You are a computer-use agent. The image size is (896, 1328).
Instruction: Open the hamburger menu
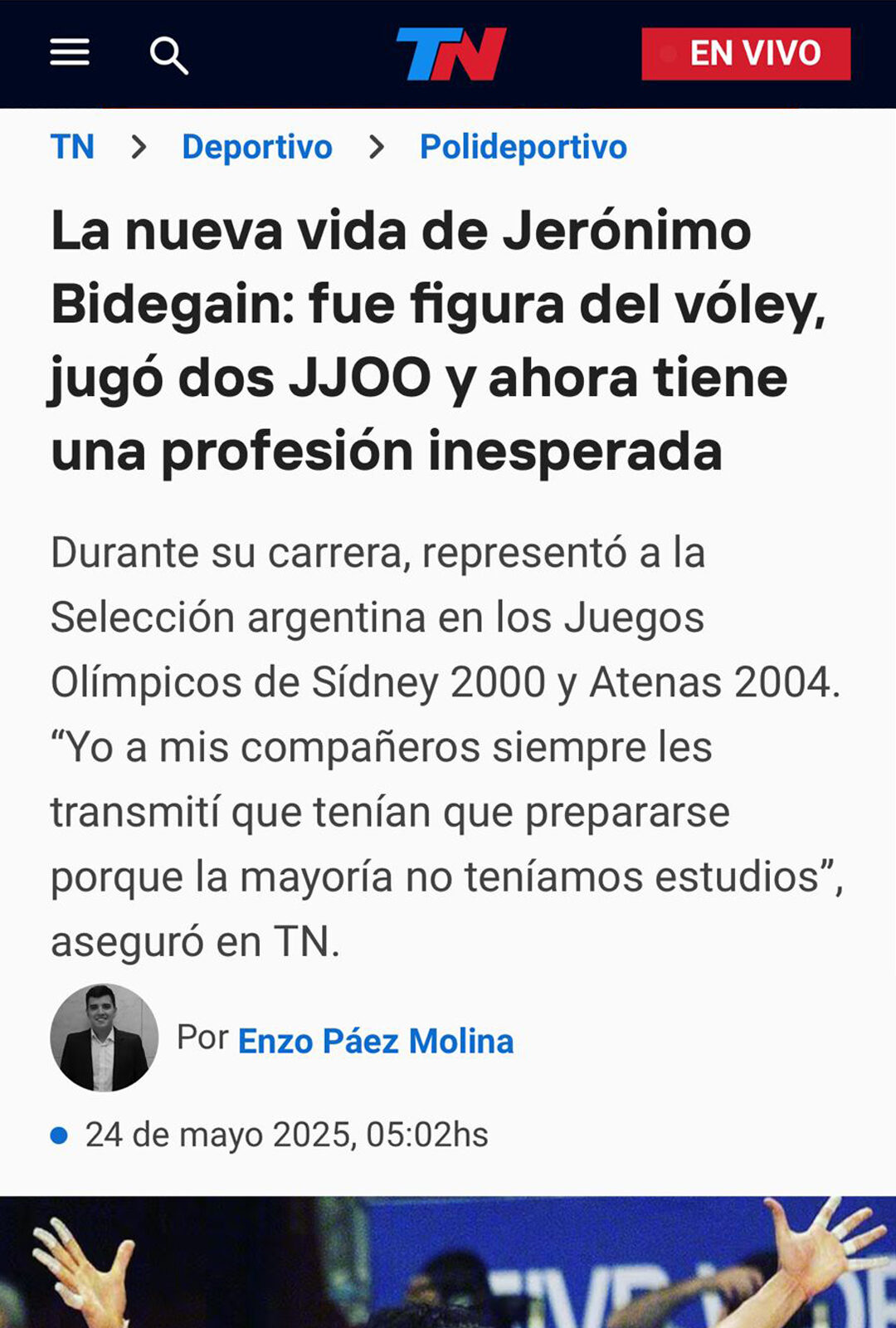pos(70,53)
